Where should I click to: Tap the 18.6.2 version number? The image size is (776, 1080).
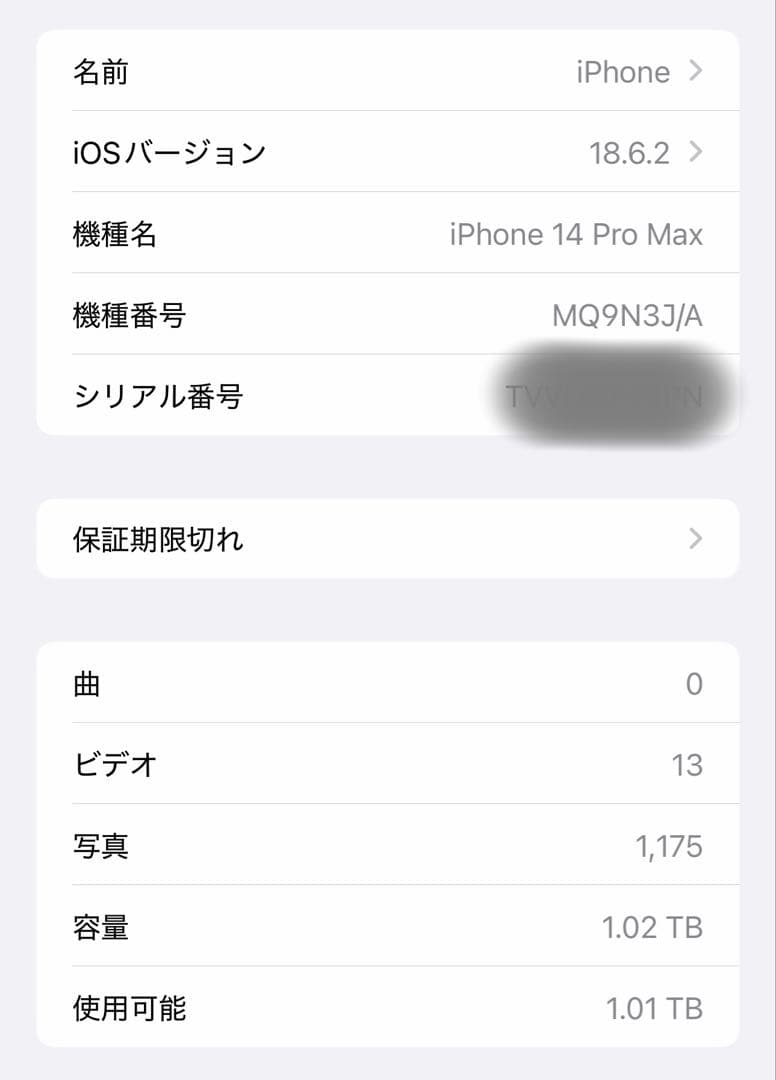click(x=632, y=152)
